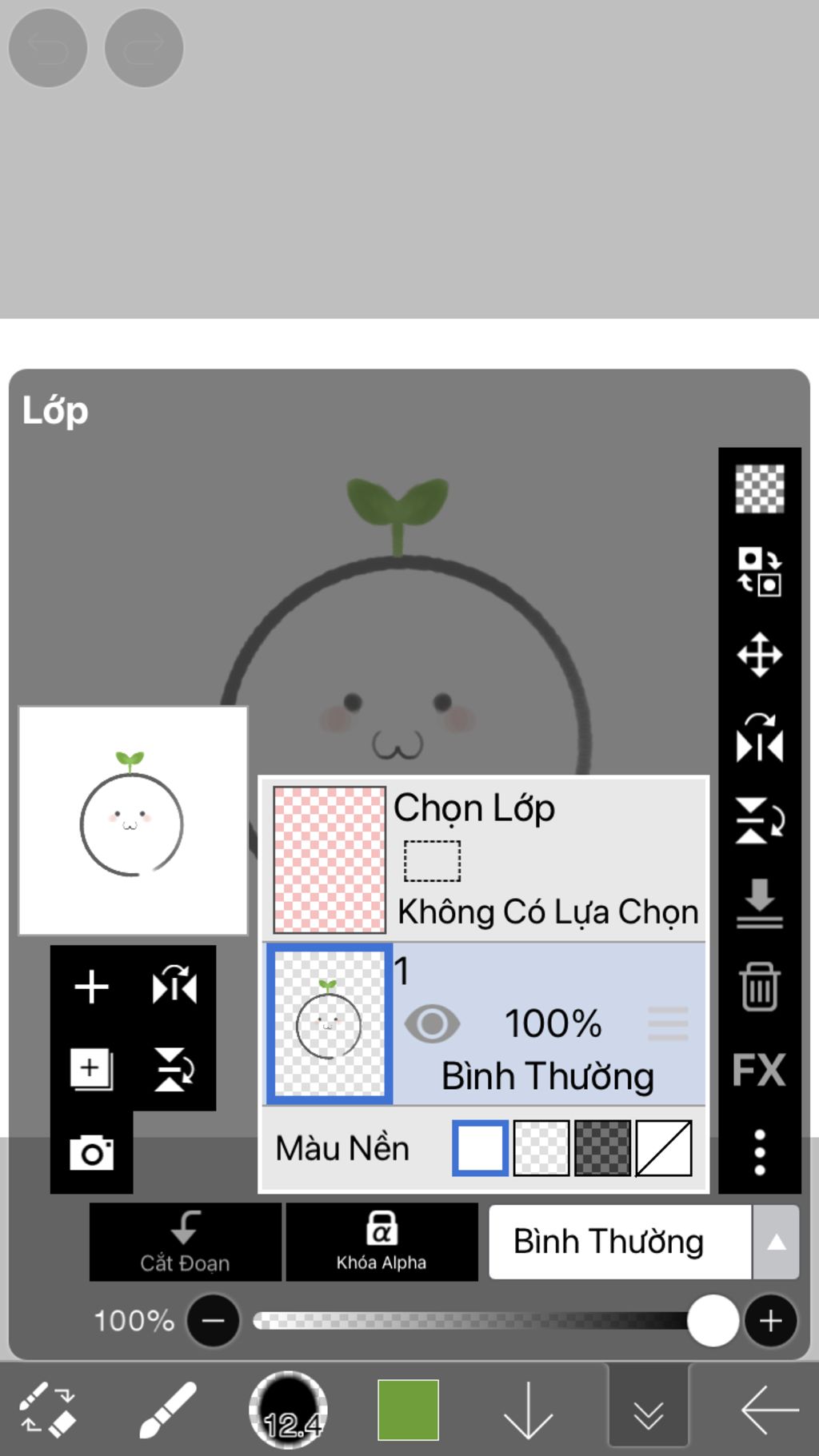Increase the opacity with the plus button
The width and height of the screenshot is (819, 1456).
point(770,1321)
